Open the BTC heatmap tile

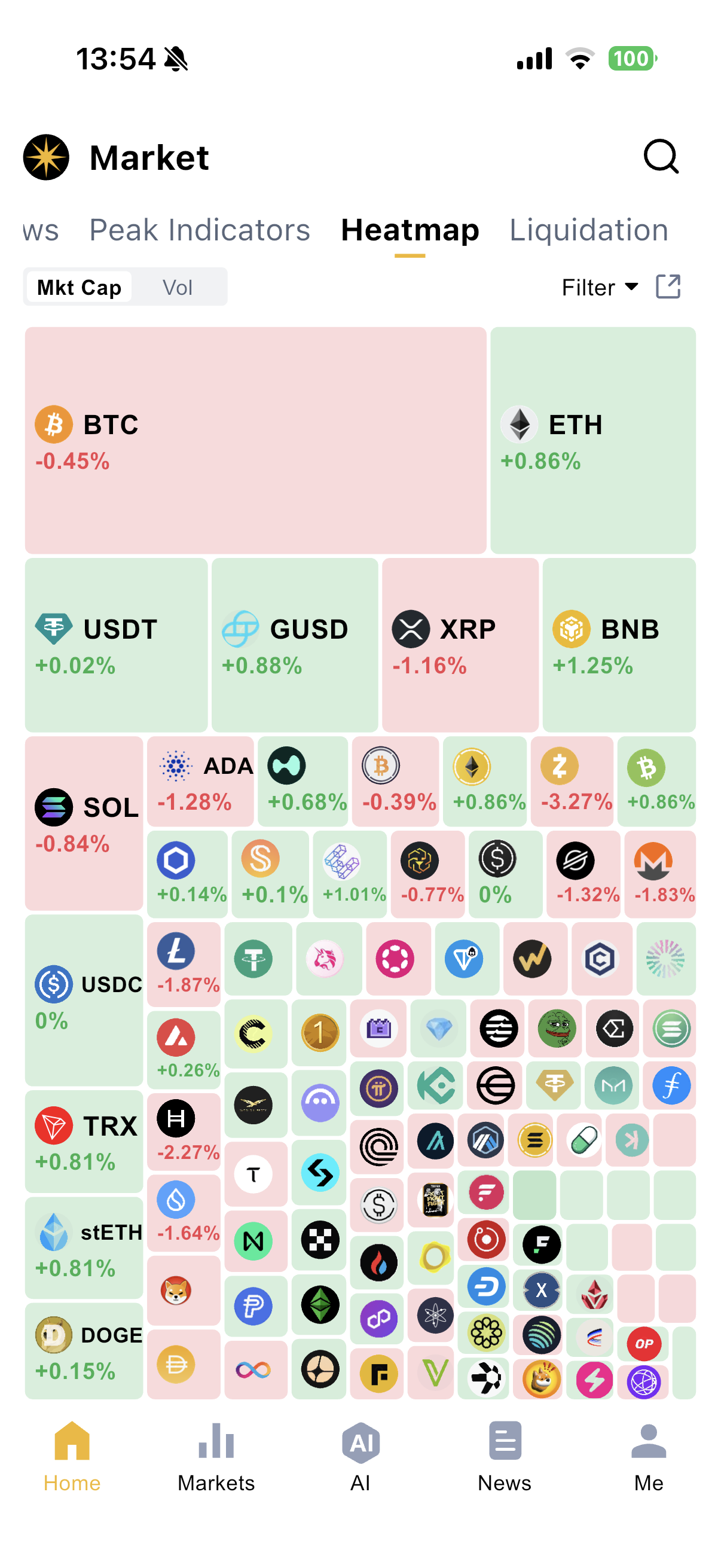point(255,440)
